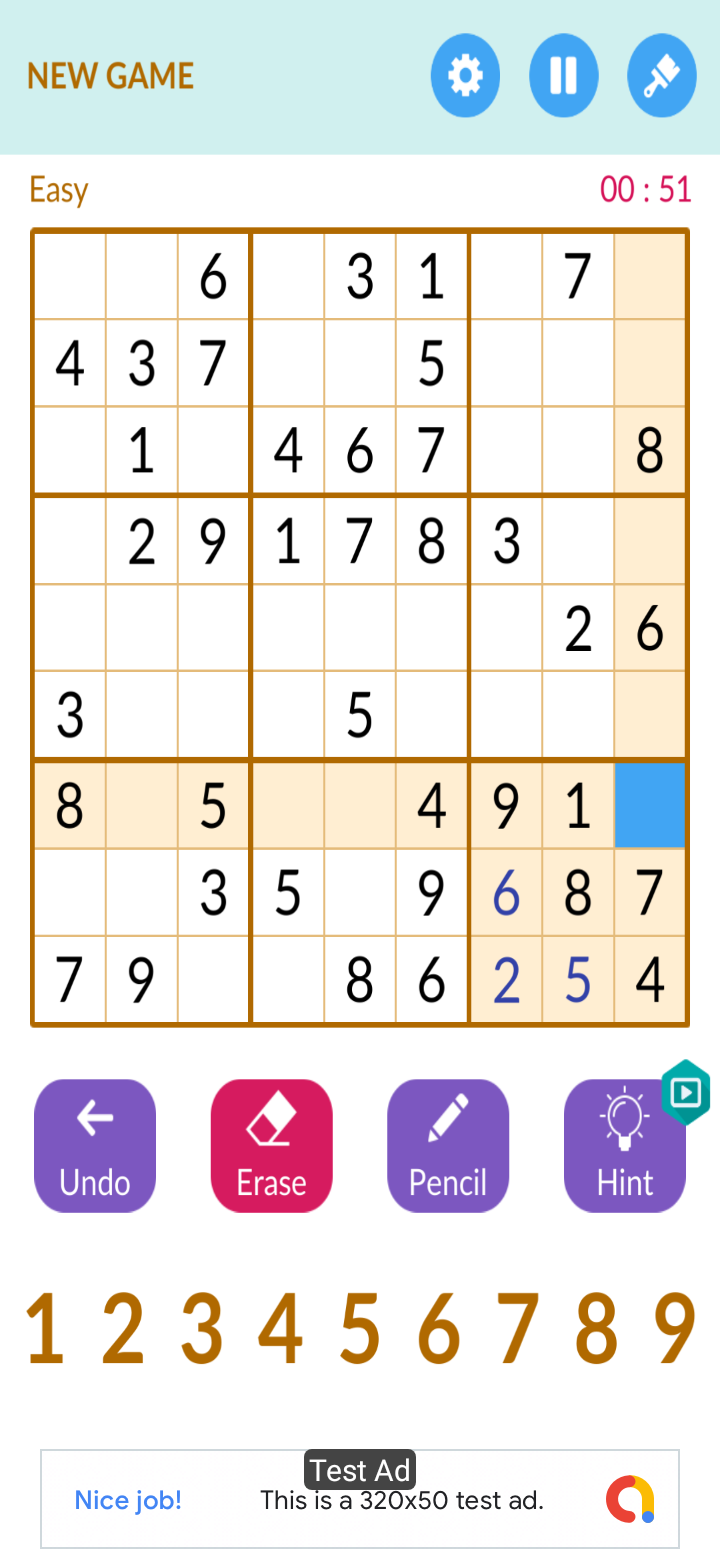Viewport: 720px width, 1549px height.
Task: Enter number 2 from the number pad
Action: click(123, 1329)
